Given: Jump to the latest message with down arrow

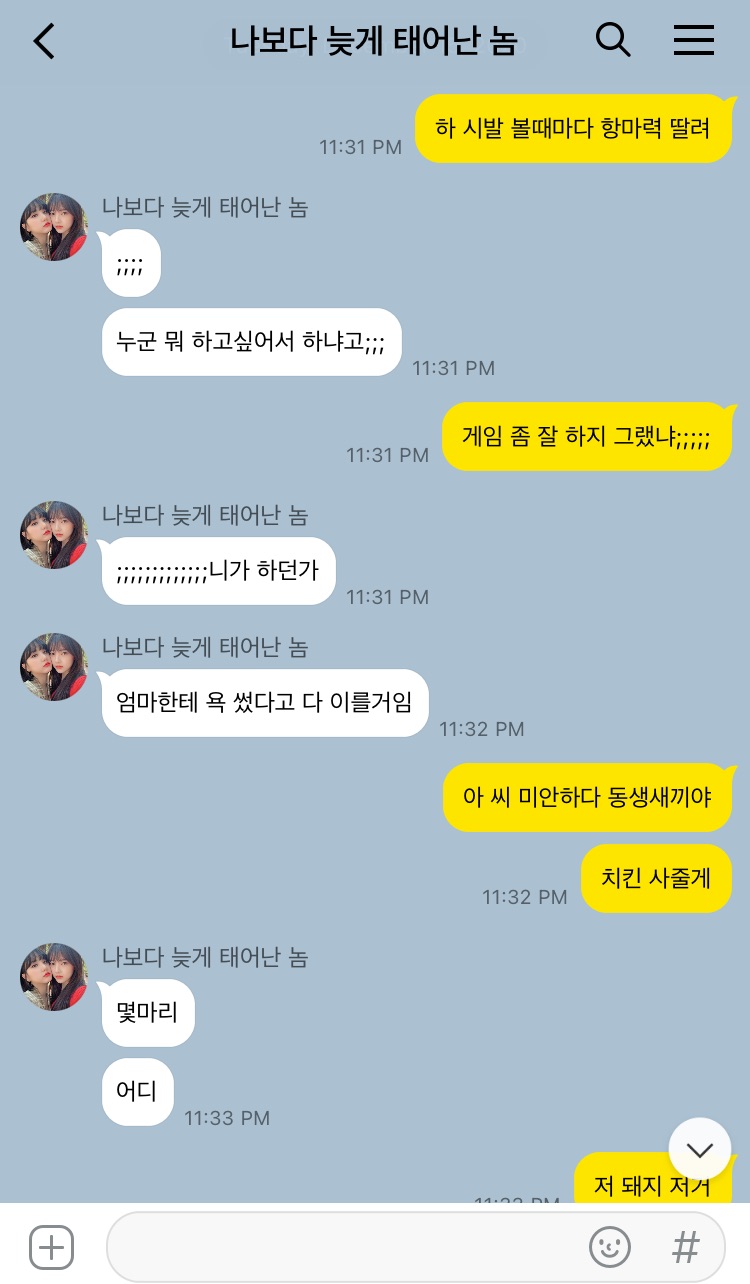Looking at the screenshot, I should click(x=700, y=1148).
